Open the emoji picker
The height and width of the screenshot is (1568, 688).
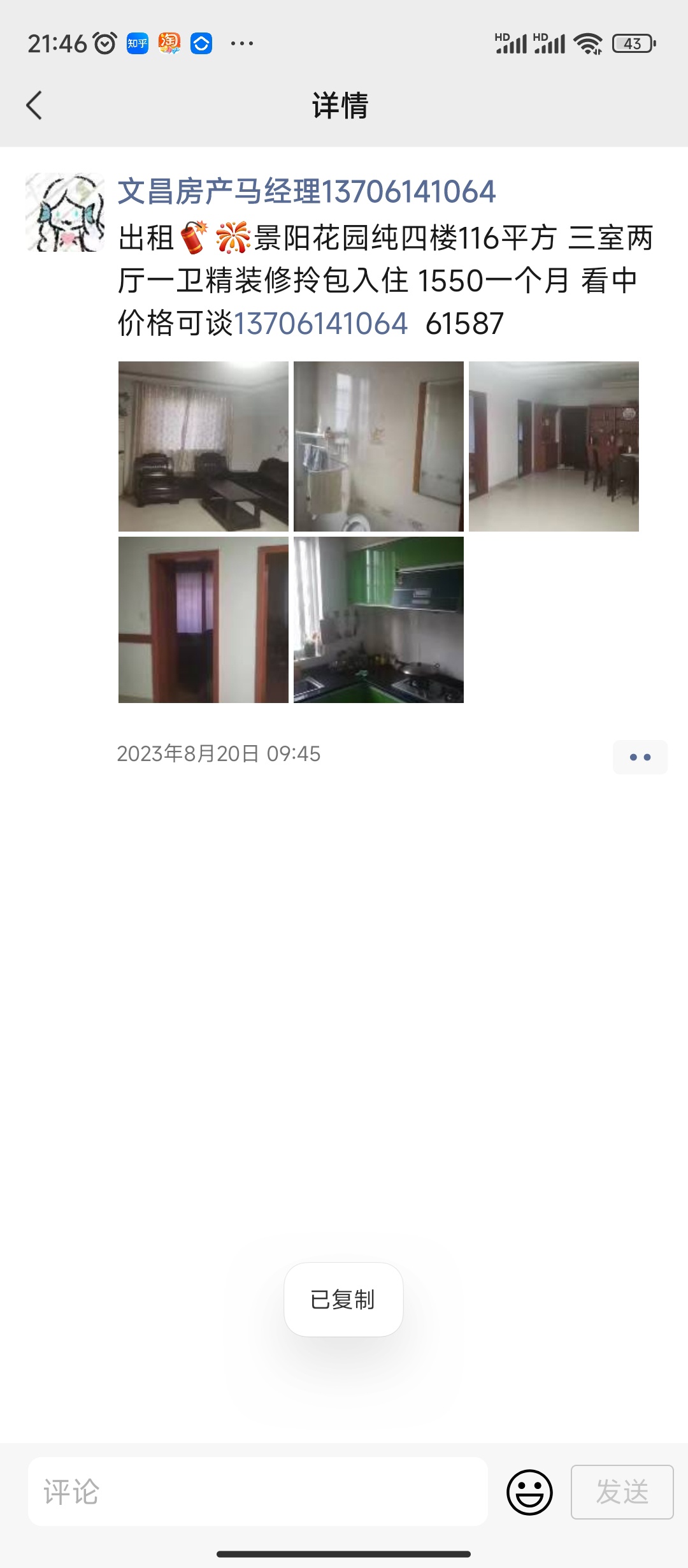[529, 1492]
